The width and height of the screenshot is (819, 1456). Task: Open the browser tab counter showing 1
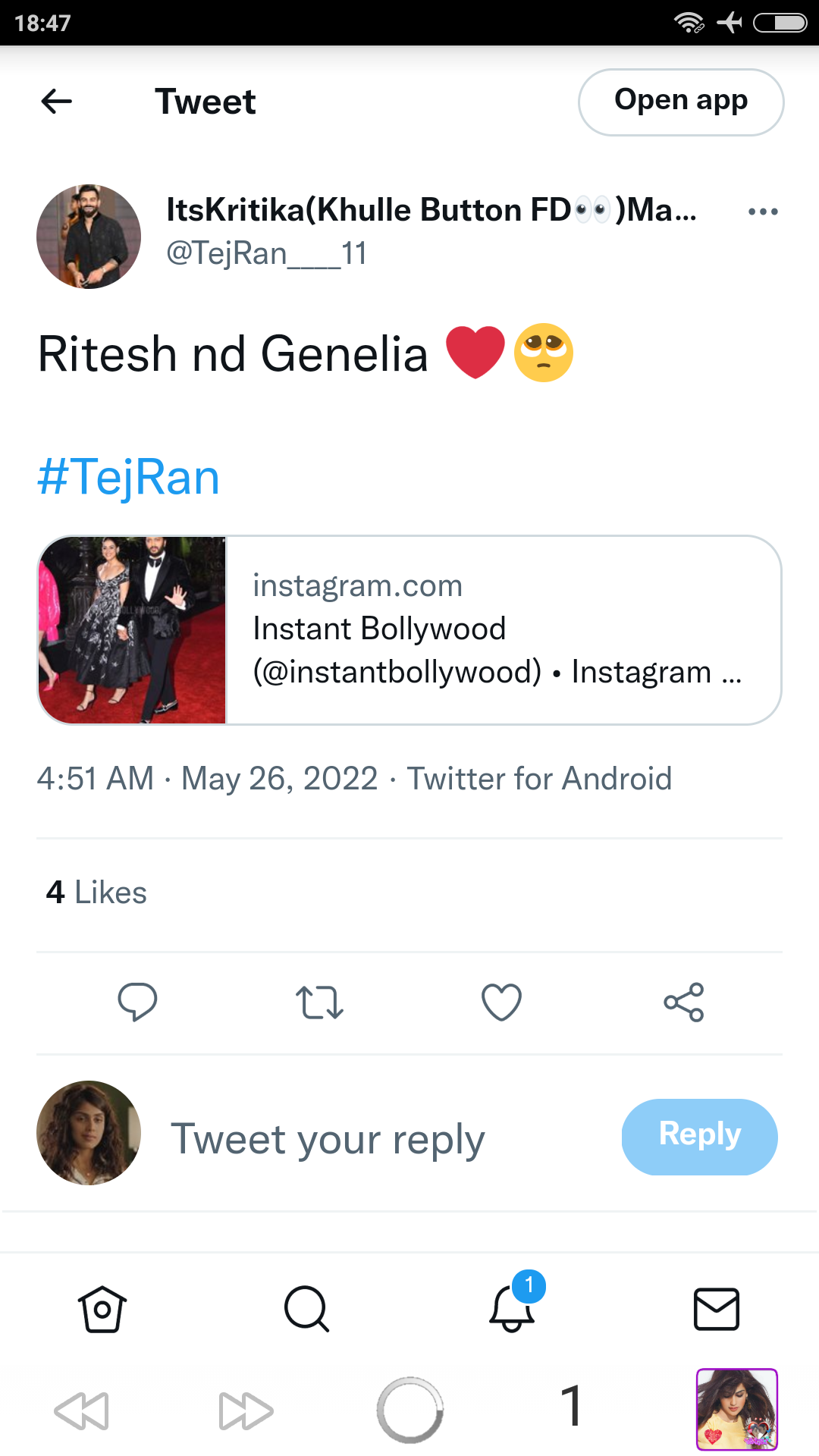coord(572,1405)
